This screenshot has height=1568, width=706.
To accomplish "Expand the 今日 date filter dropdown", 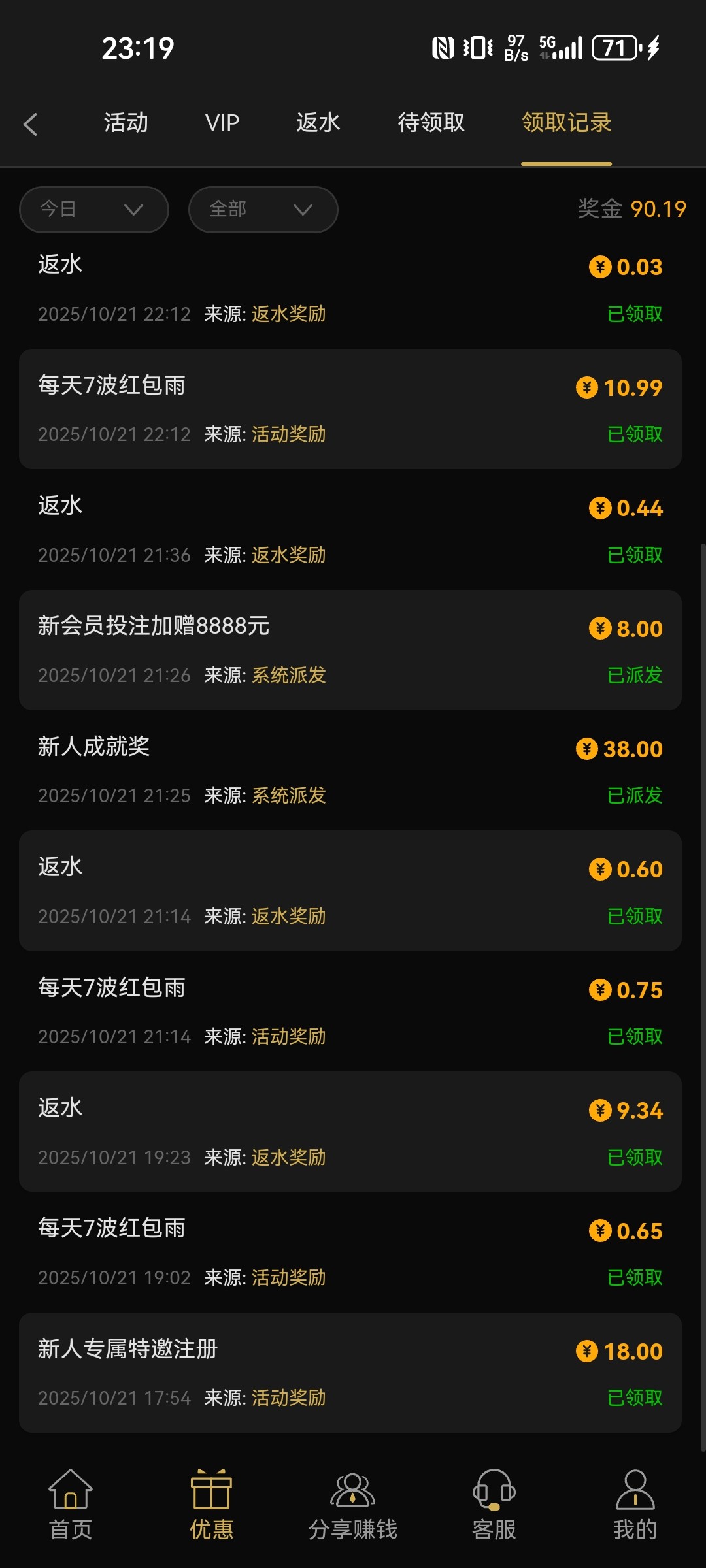I will click(94, 210).
